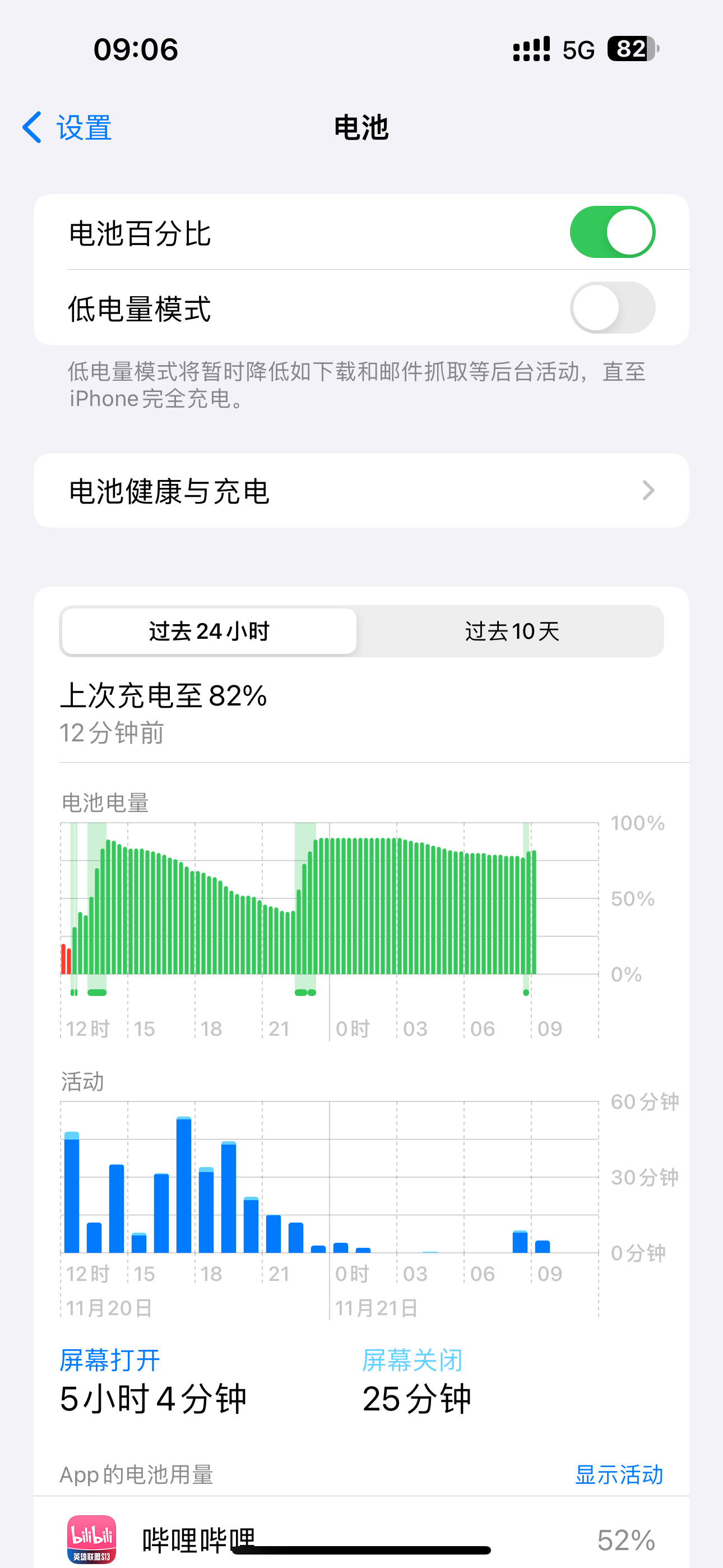
Task: Select the 过去24小时 segment
Action: tap(210, 631)
